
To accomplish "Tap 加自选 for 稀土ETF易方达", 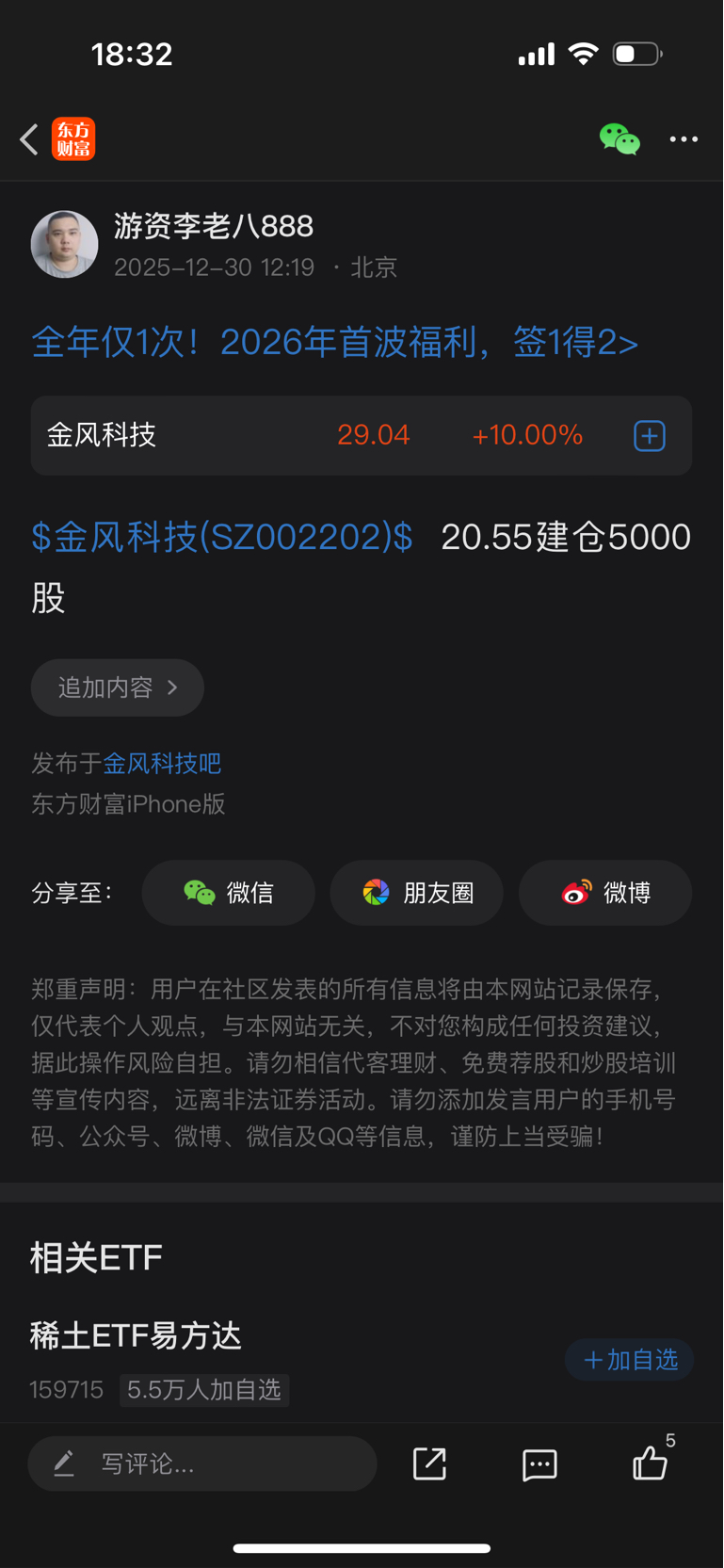I will [x=628, y=1359].
